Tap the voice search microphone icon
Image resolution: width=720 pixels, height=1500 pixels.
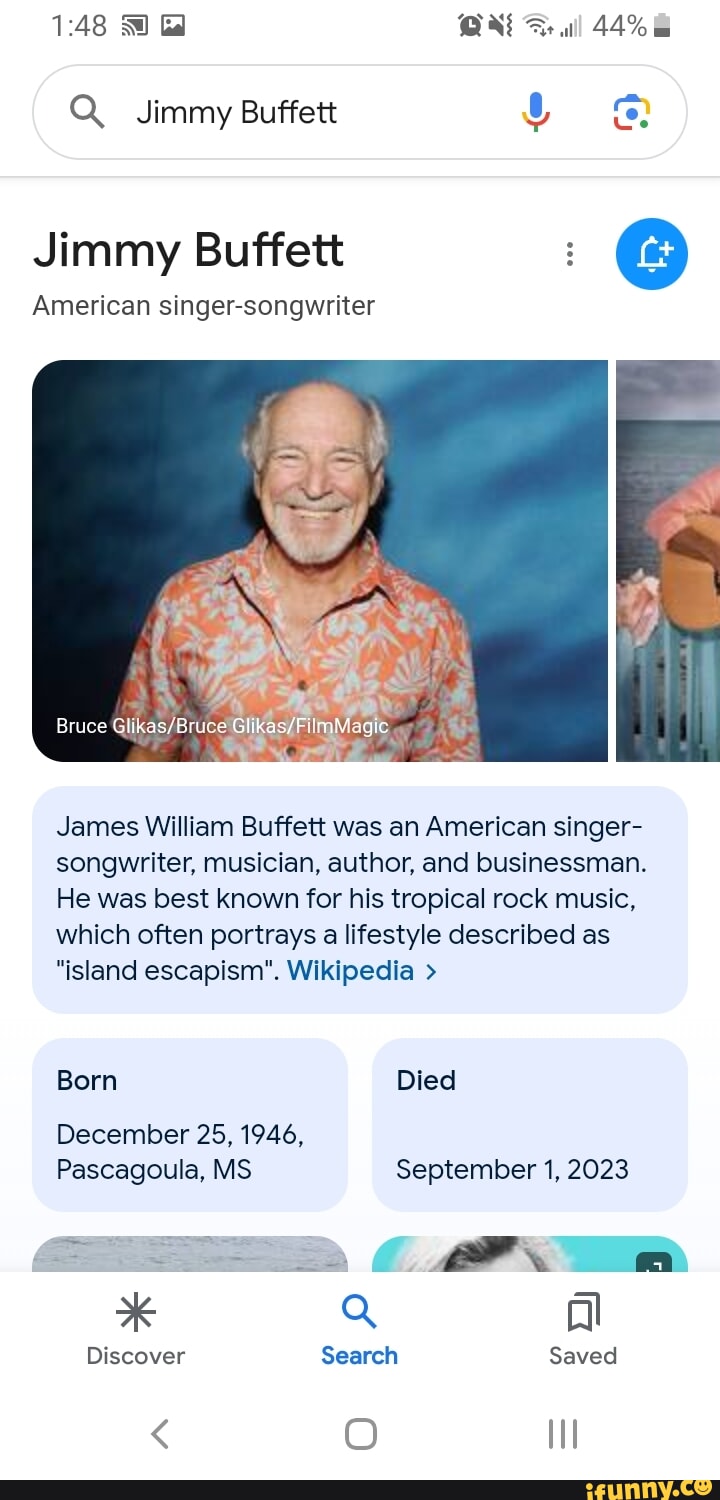[x=535, y=112]
